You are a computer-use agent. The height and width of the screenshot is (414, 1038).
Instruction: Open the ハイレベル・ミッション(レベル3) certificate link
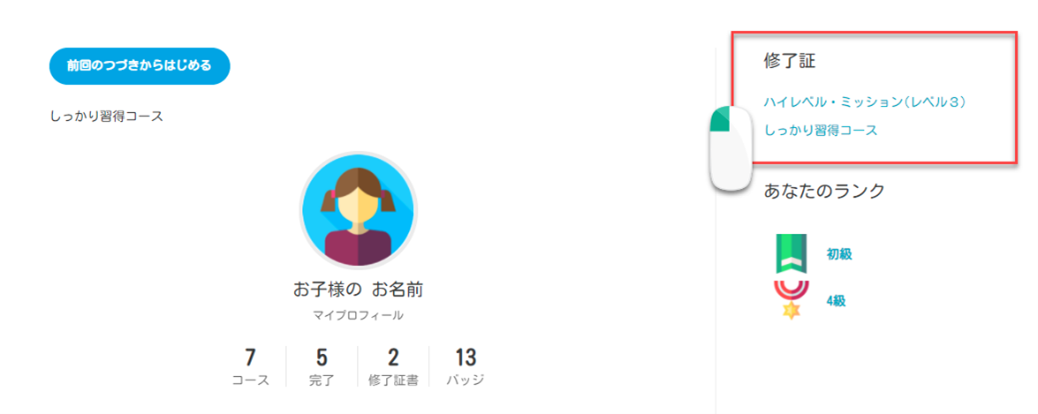pos(864,102)
